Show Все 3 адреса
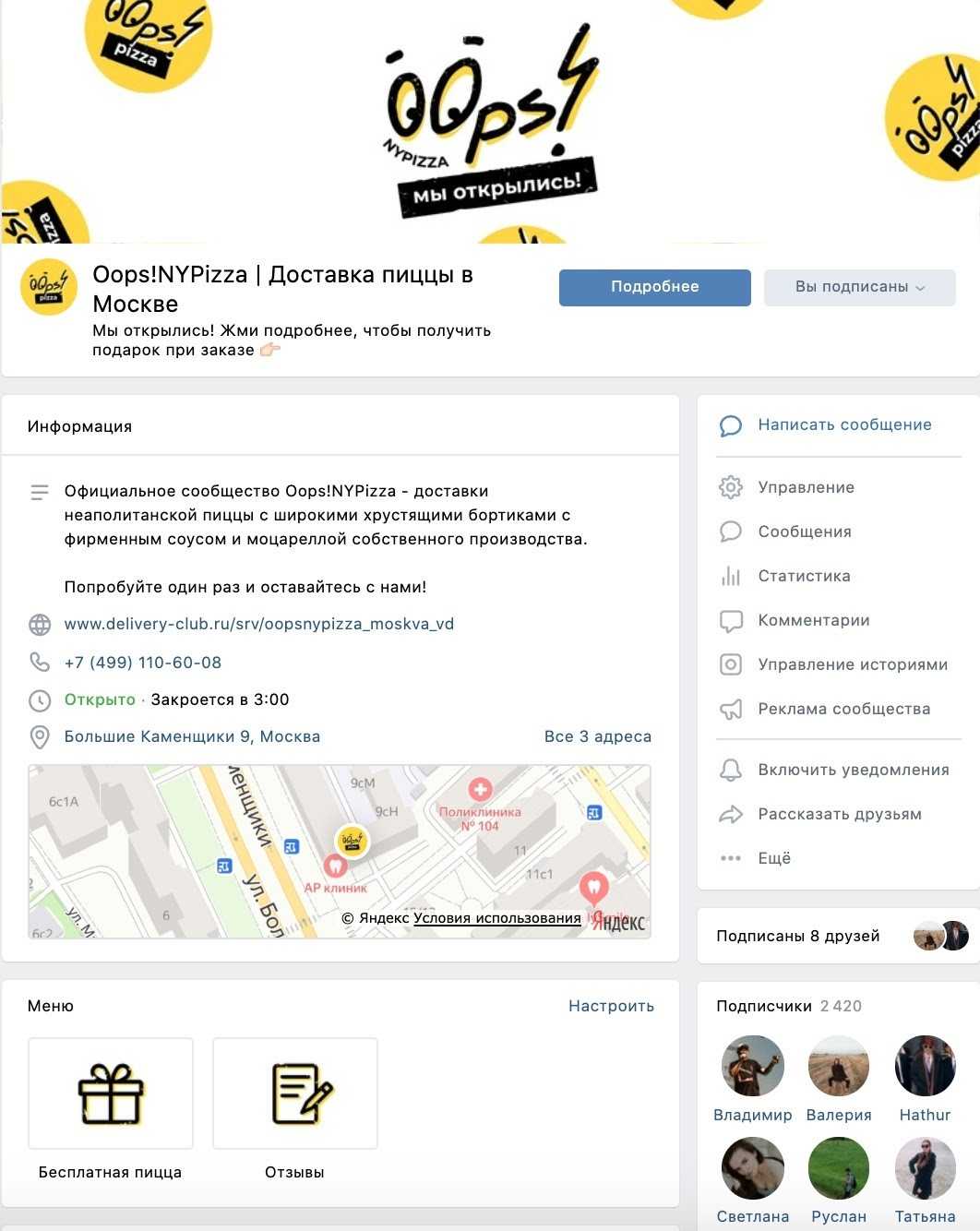This screenshot has width=980, height=1231. click(597, 736)
